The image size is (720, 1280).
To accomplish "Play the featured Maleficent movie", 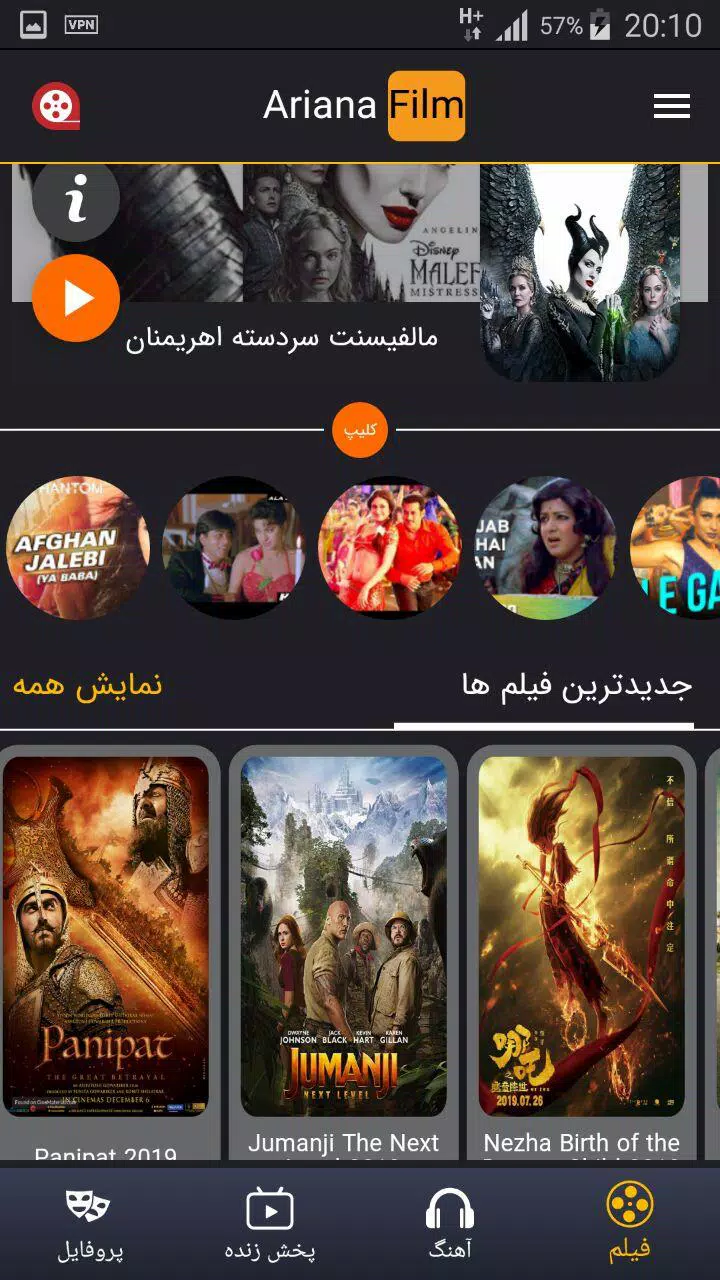I will point(76,298).
